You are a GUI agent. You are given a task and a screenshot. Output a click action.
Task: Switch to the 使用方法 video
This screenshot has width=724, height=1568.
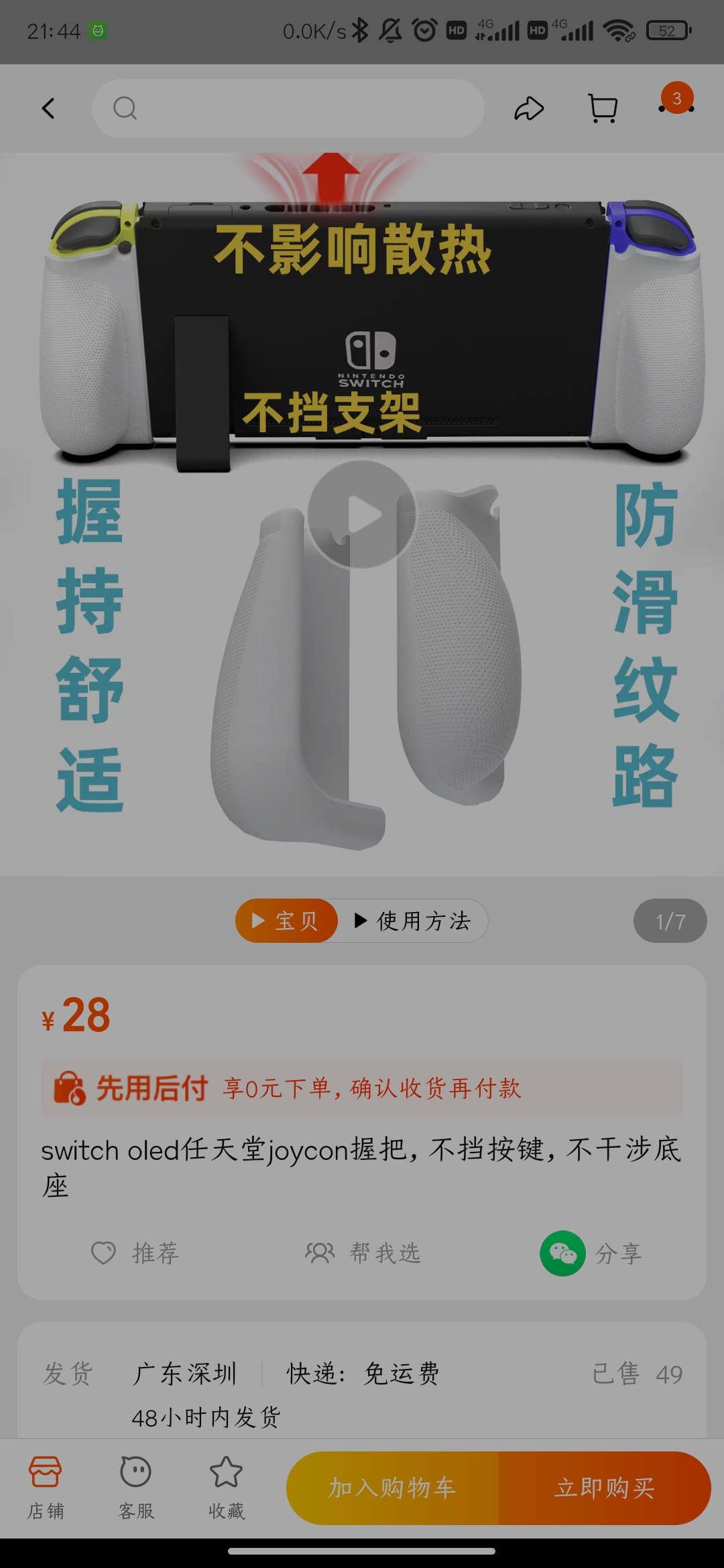point(413,921)
